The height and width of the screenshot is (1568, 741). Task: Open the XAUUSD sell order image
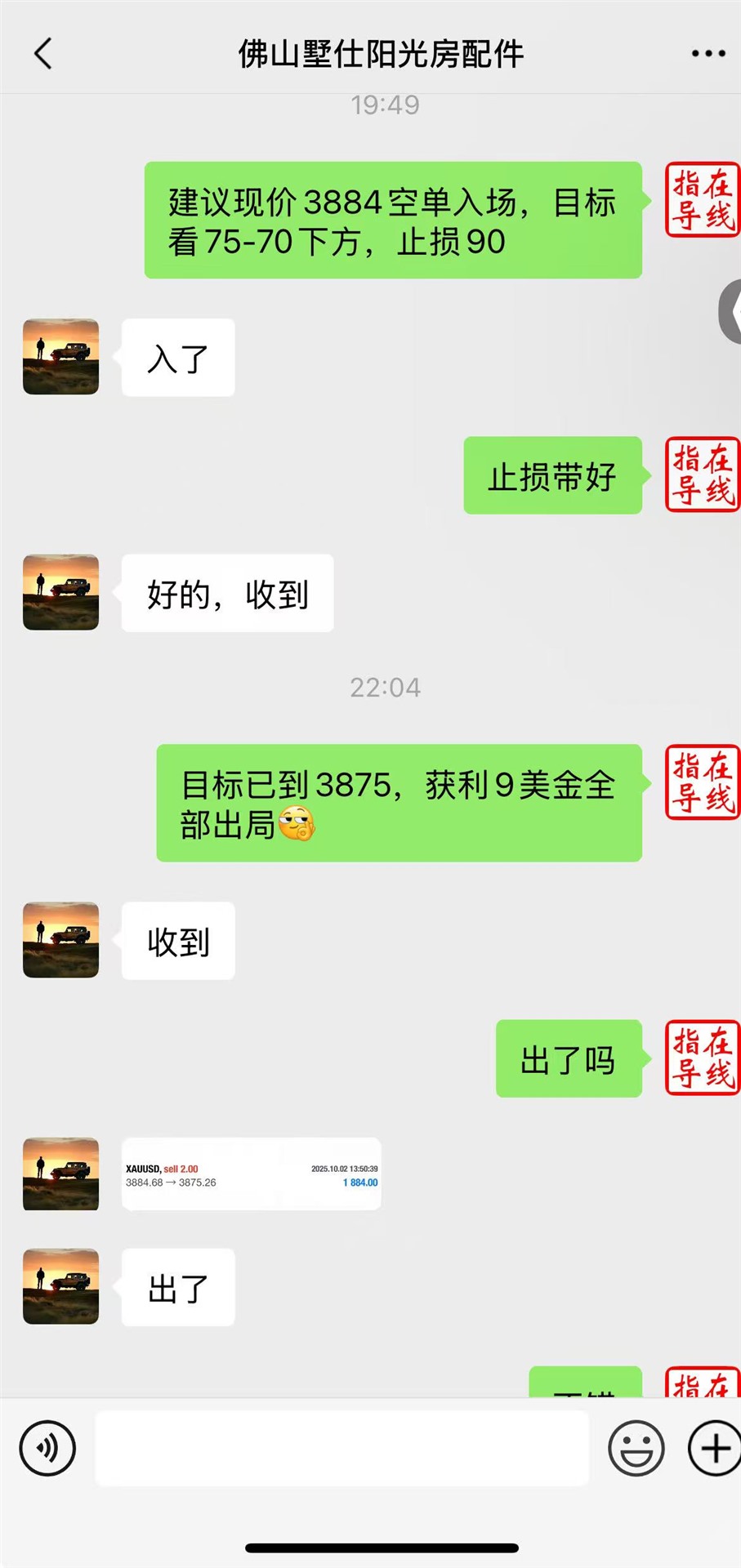(x=251, y=1174)
